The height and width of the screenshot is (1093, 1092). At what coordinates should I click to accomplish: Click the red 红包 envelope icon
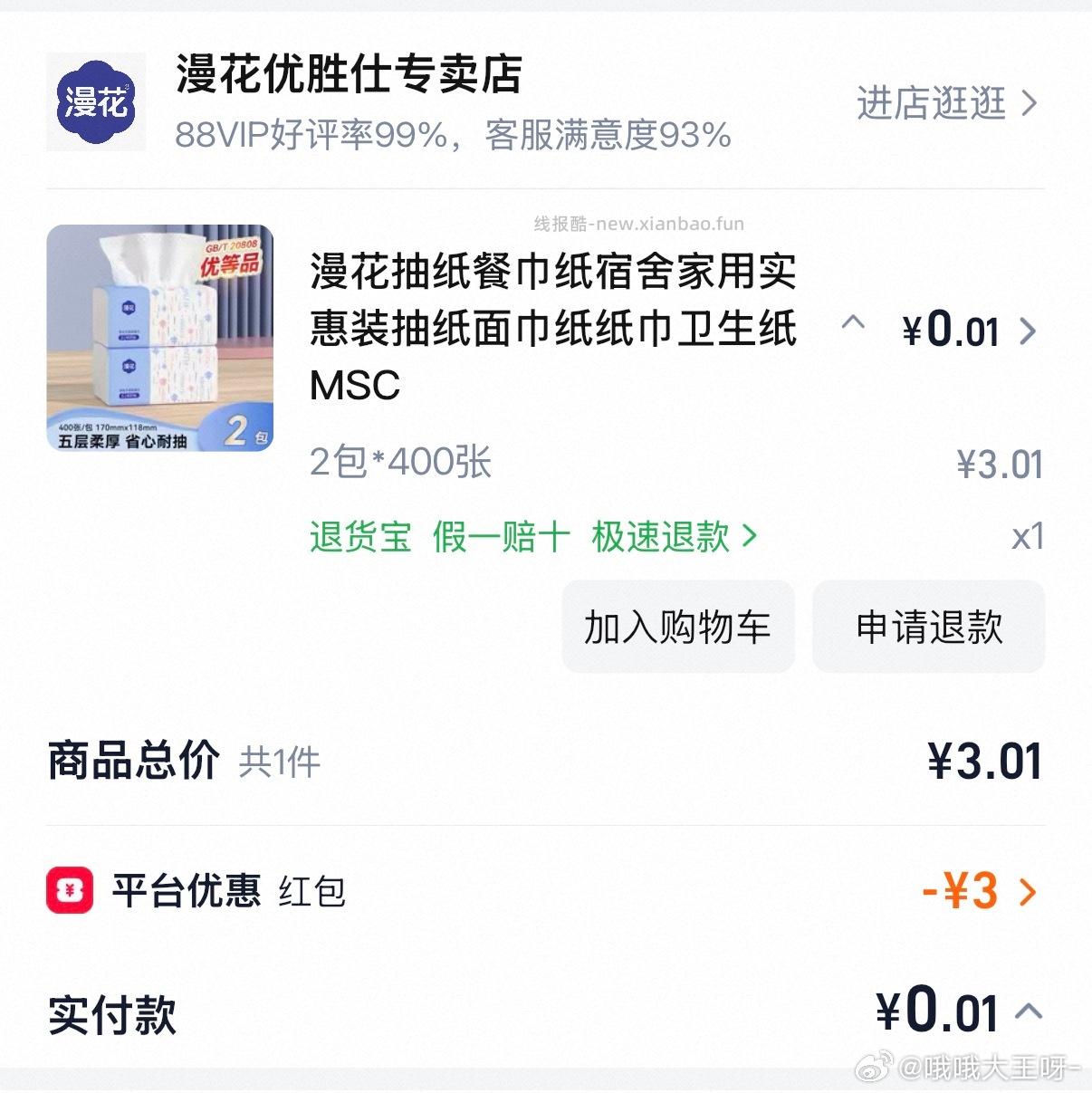coord(69,891)
